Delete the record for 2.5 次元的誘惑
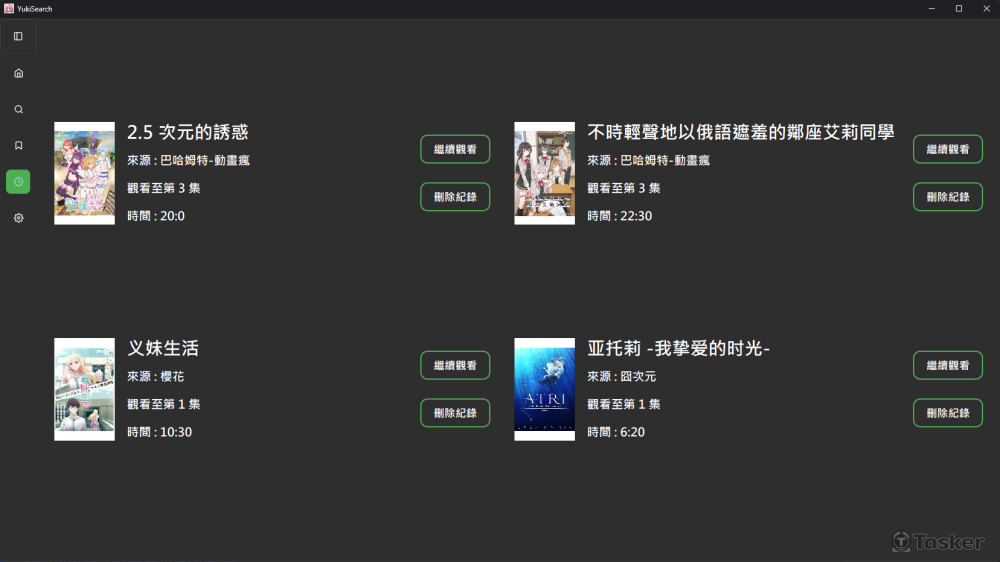The width and height of the screenshot is (1000, 562). [455, 197]
